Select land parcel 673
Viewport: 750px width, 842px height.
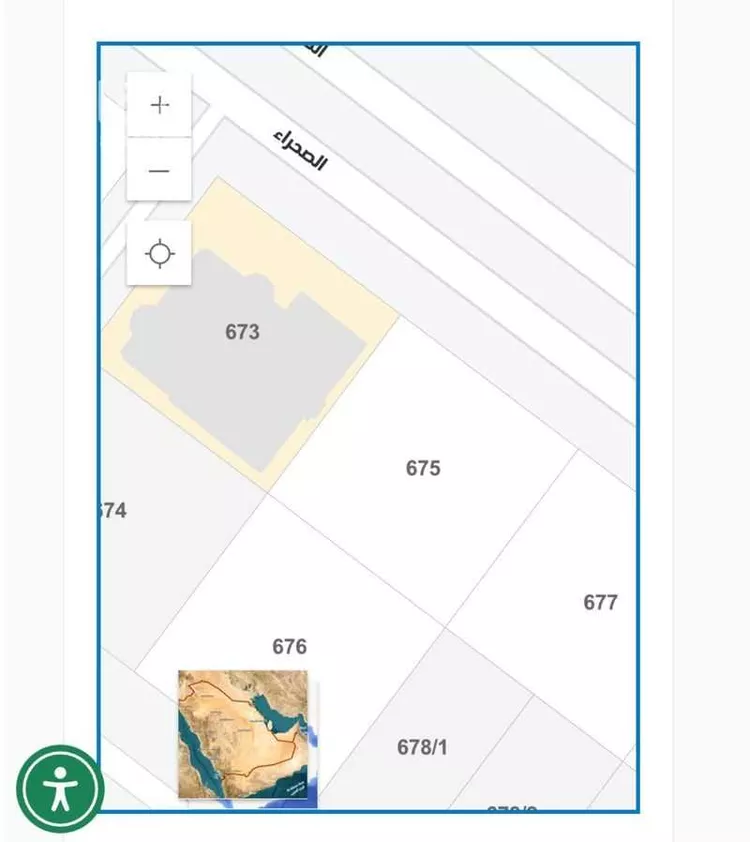(x=243, y=332)
